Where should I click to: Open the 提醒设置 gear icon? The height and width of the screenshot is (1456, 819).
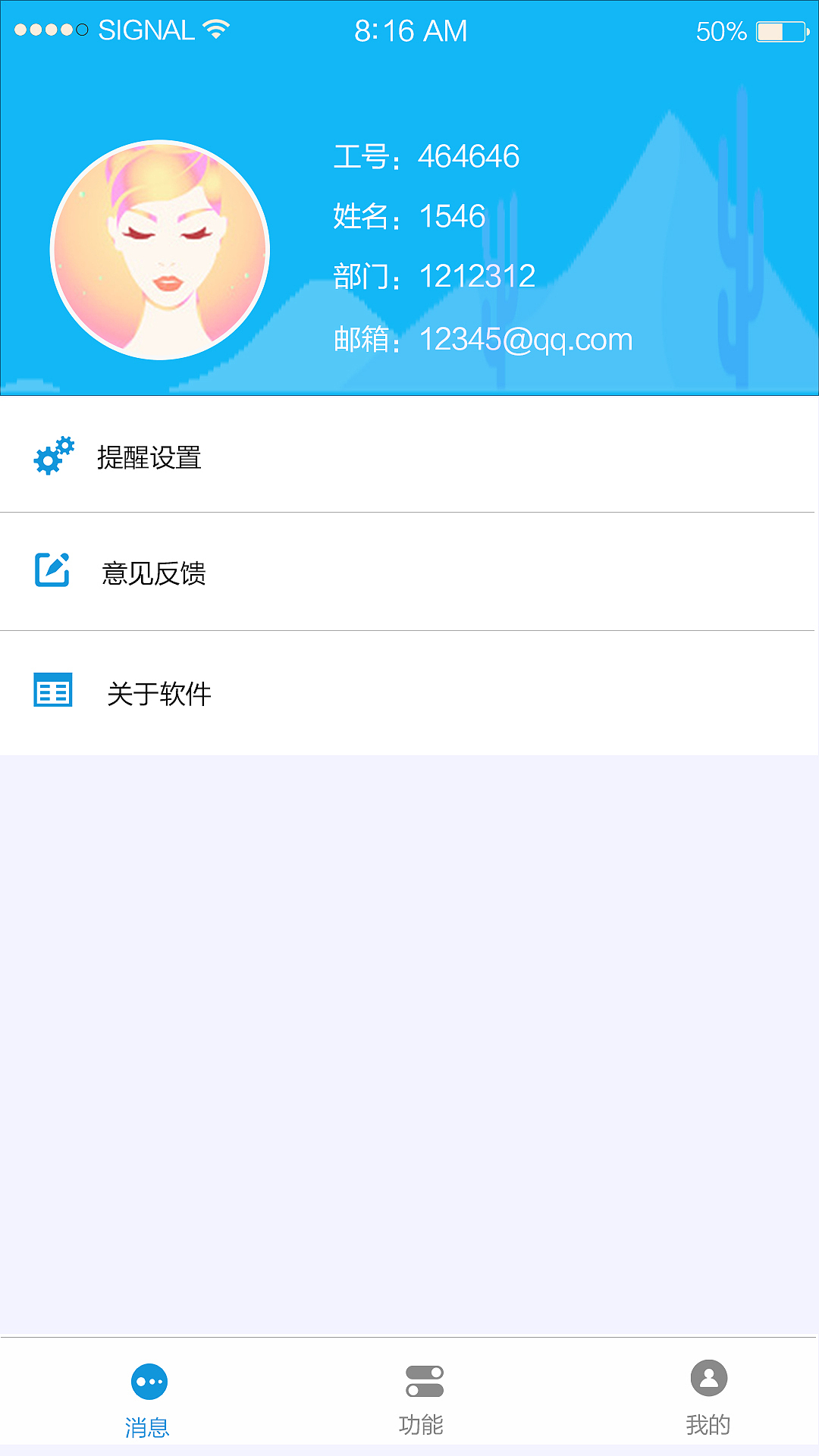pyautogui.click(x=52, y=456)
